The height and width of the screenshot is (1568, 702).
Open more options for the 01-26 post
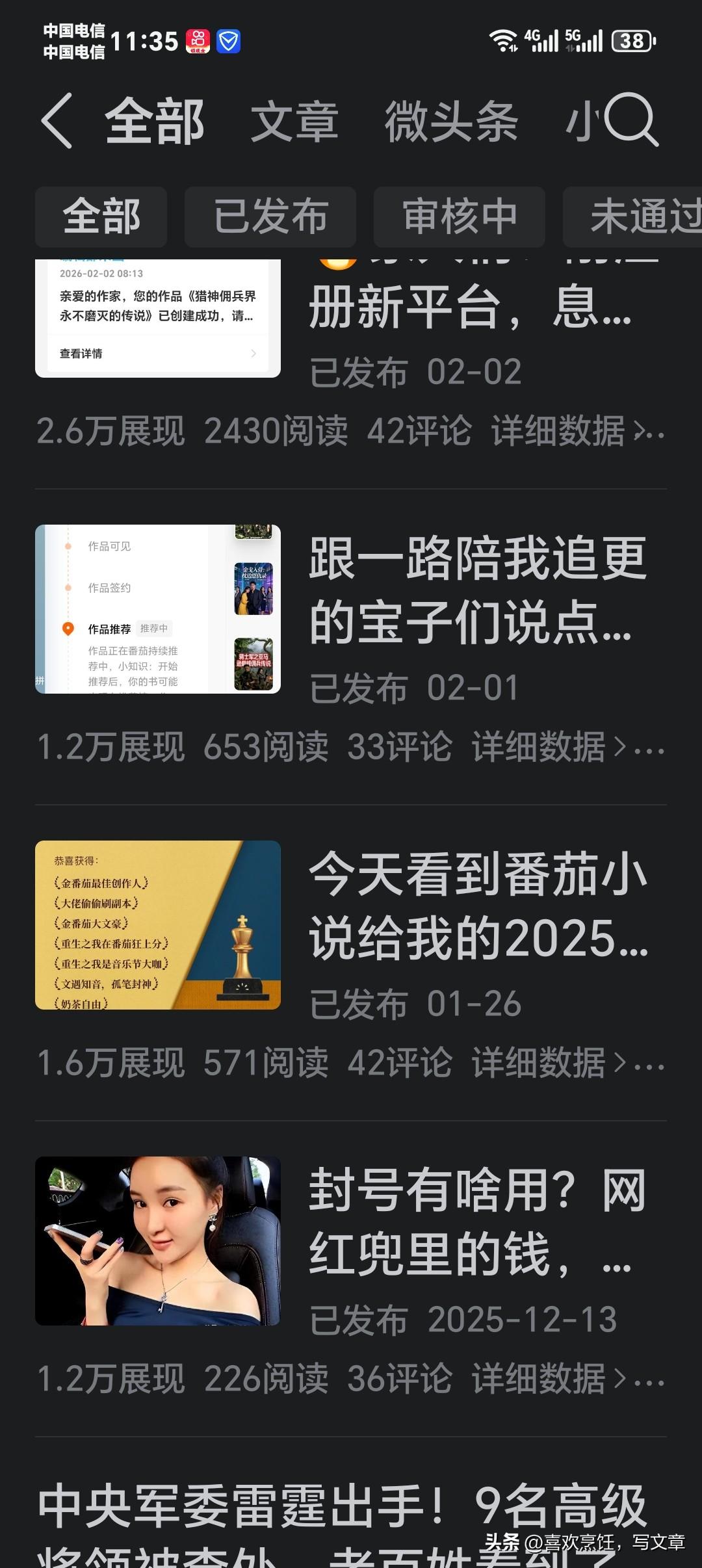coord(650,1066)
